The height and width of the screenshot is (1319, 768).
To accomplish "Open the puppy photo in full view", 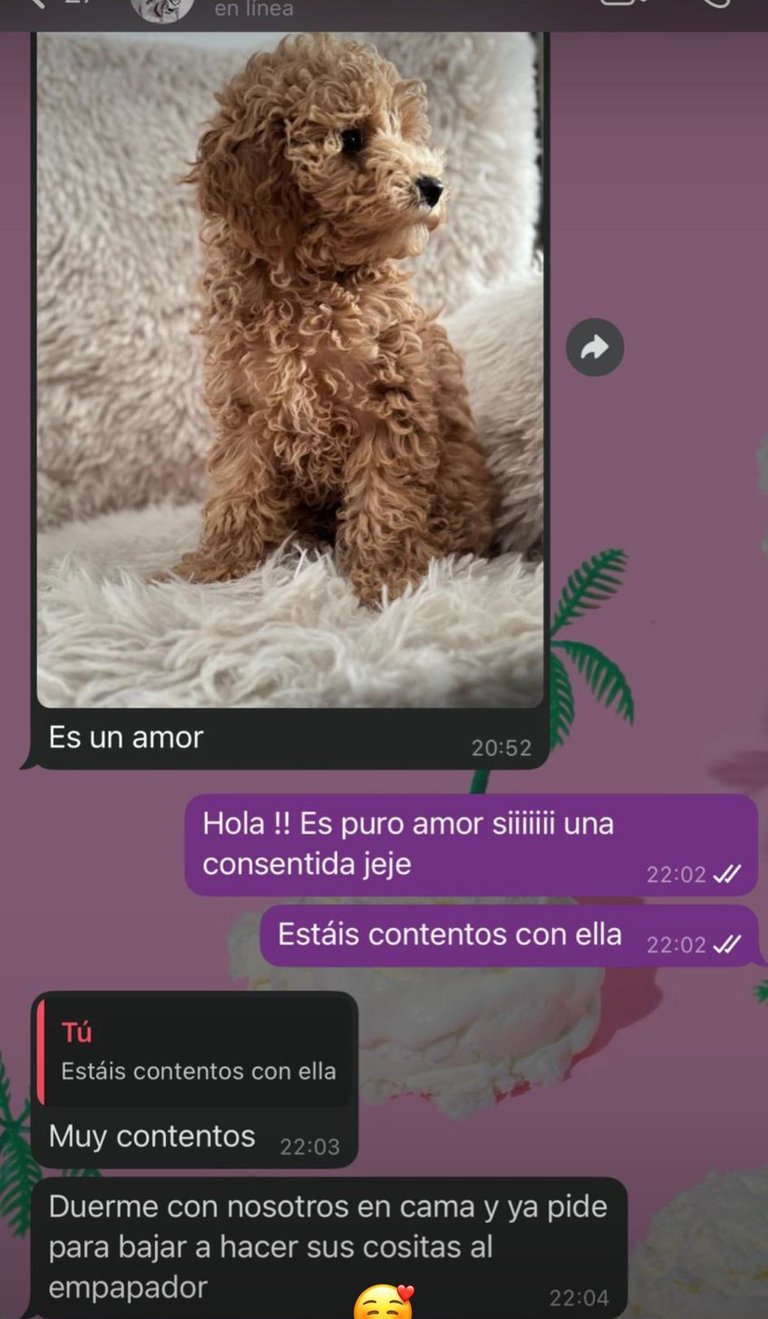I will (290, 370).
